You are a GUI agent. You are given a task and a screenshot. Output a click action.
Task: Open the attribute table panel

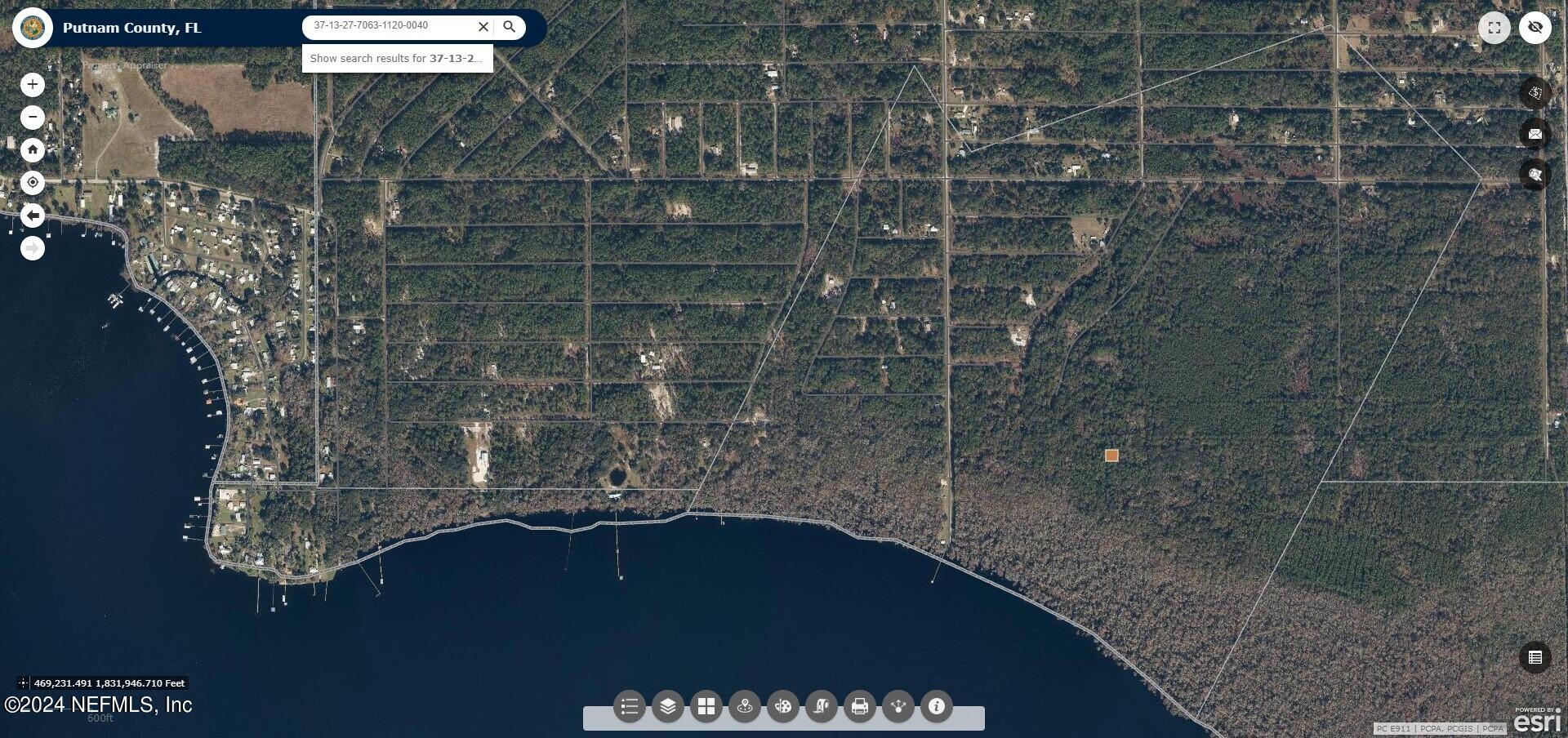[x=1535, y=657]
